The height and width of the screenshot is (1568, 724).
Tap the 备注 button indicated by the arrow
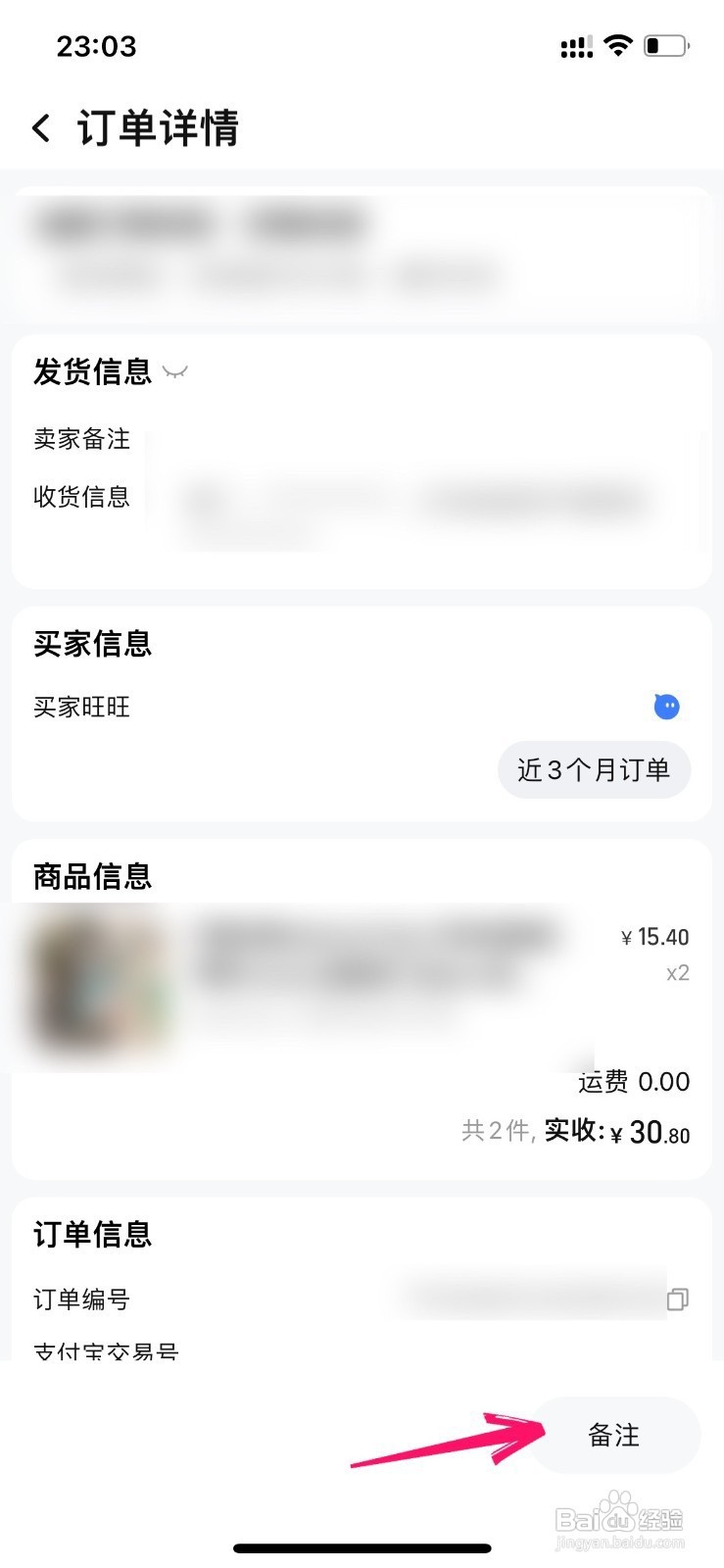pyautogui.click(x=613, y=1435)
